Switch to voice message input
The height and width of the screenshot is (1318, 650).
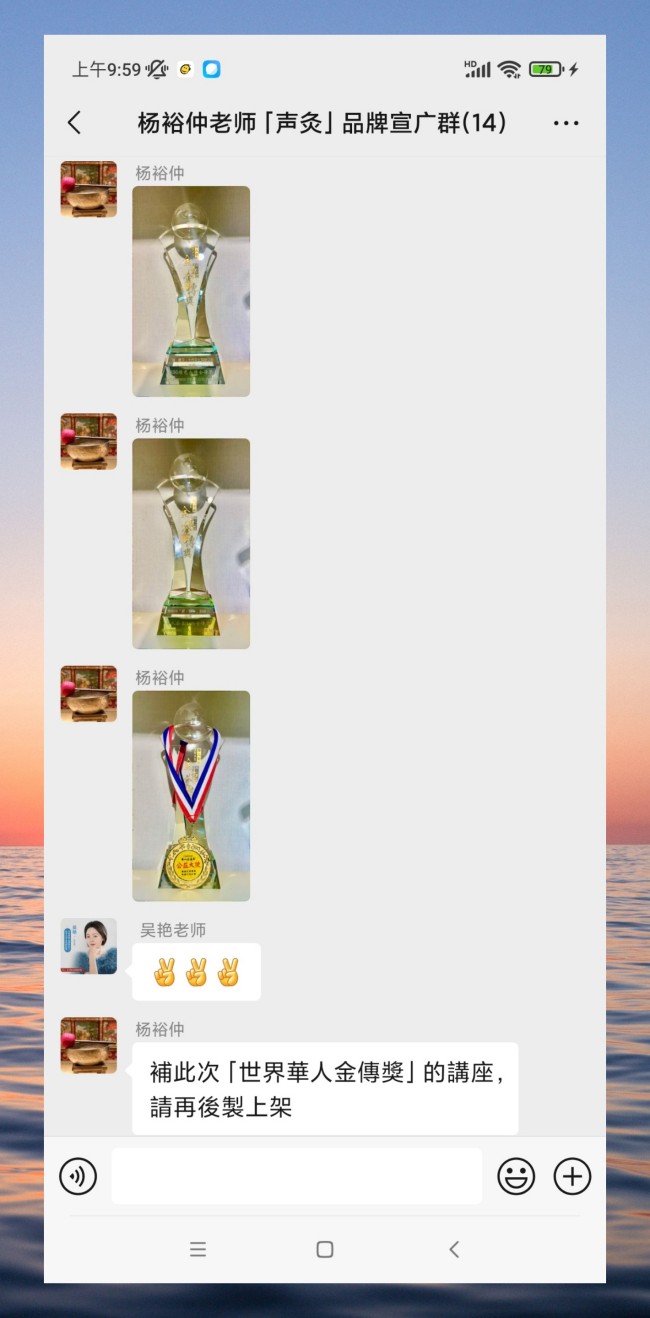pyautogui.click(x=78, y=1176)
